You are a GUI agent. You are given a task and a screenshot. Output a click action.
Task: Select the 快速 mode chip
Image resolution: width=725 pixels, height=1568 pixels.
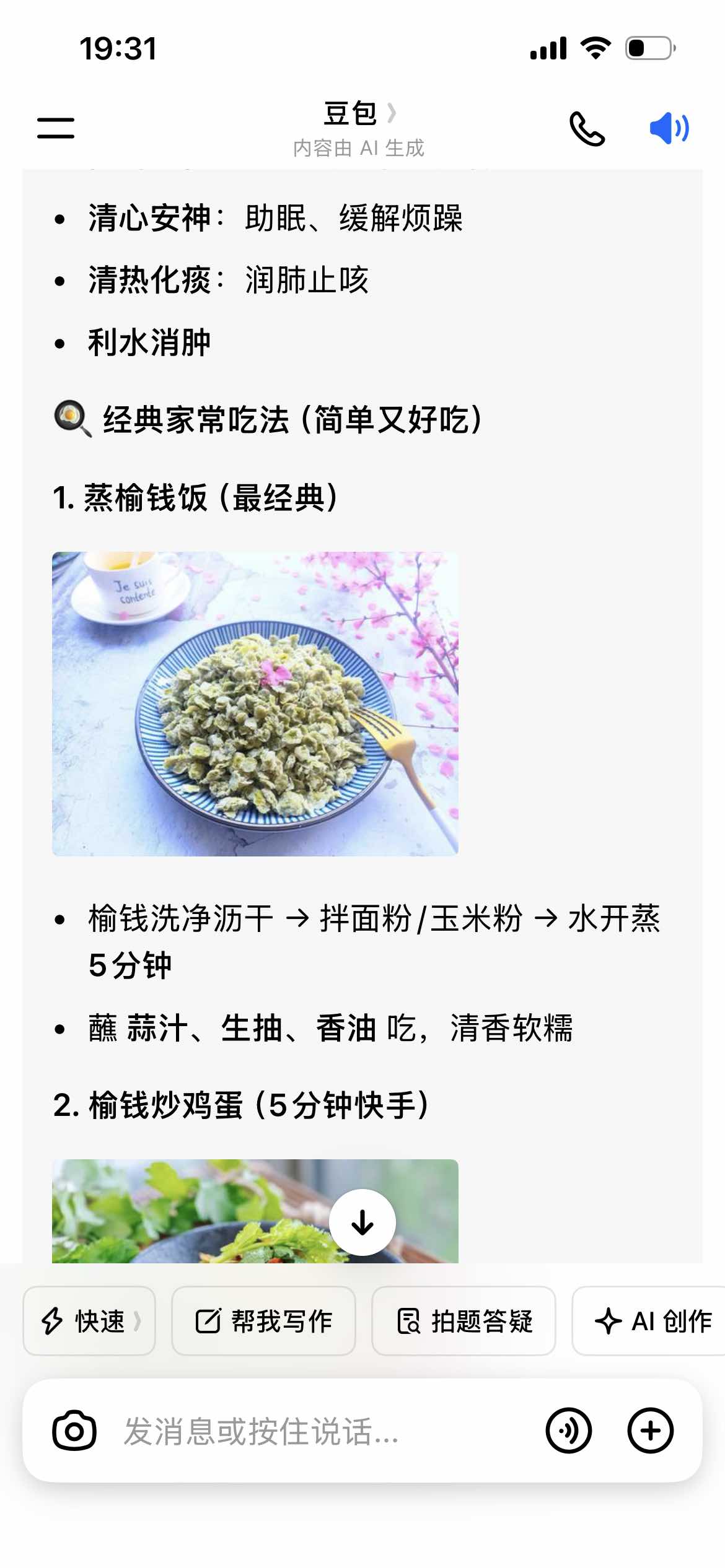(x=89, y=1321)
